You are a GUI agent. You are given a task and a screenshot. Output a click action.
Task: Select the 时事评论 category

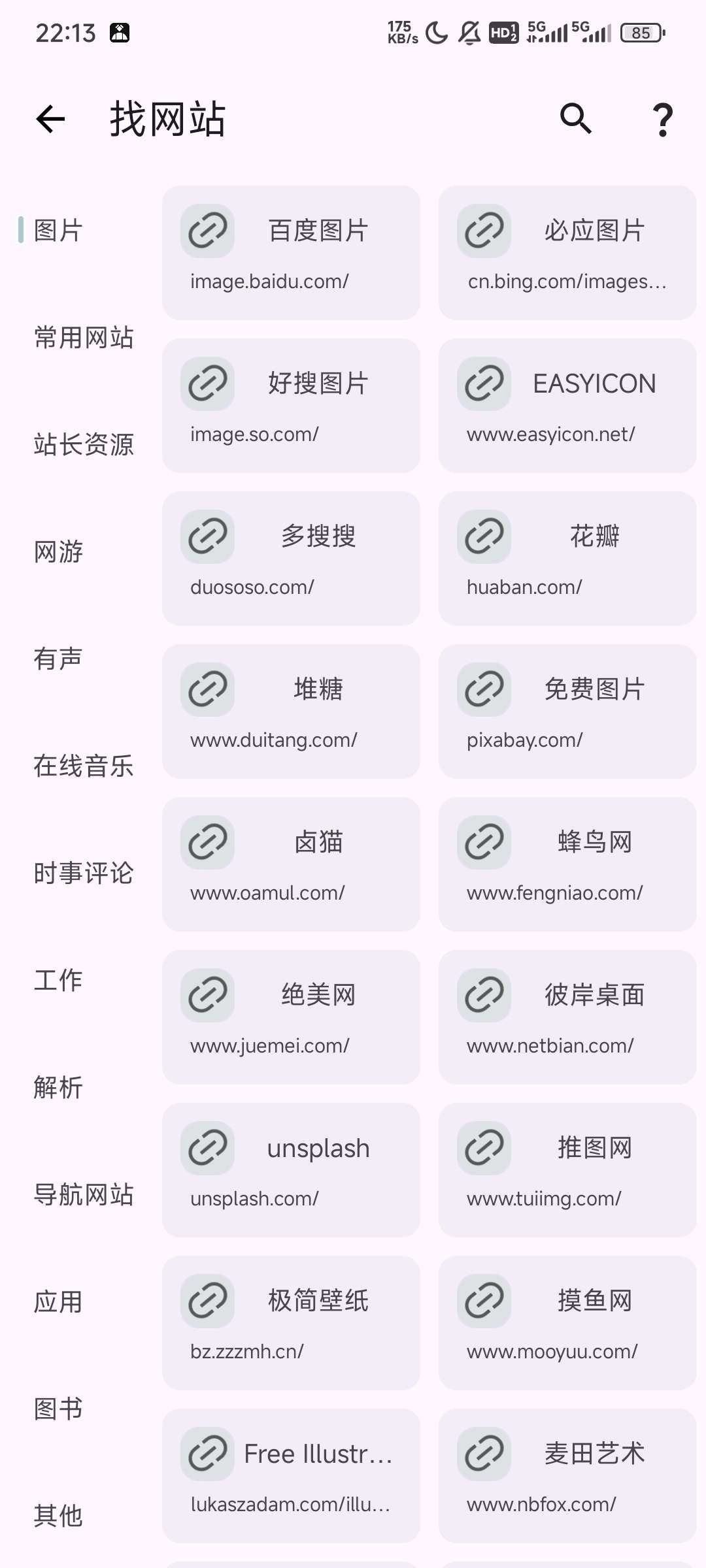[x=84, y=874]
